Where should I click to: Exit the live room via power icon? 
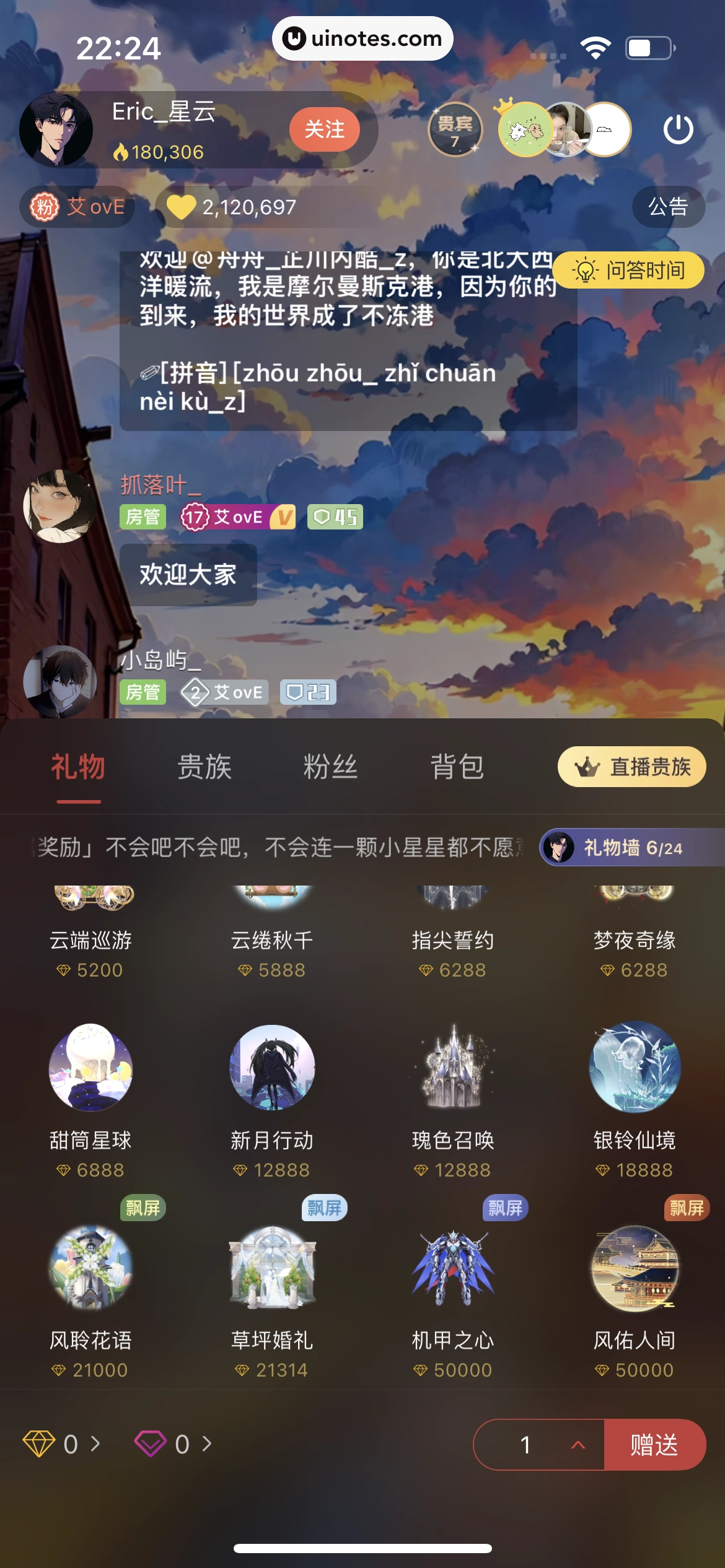[678, 129]
